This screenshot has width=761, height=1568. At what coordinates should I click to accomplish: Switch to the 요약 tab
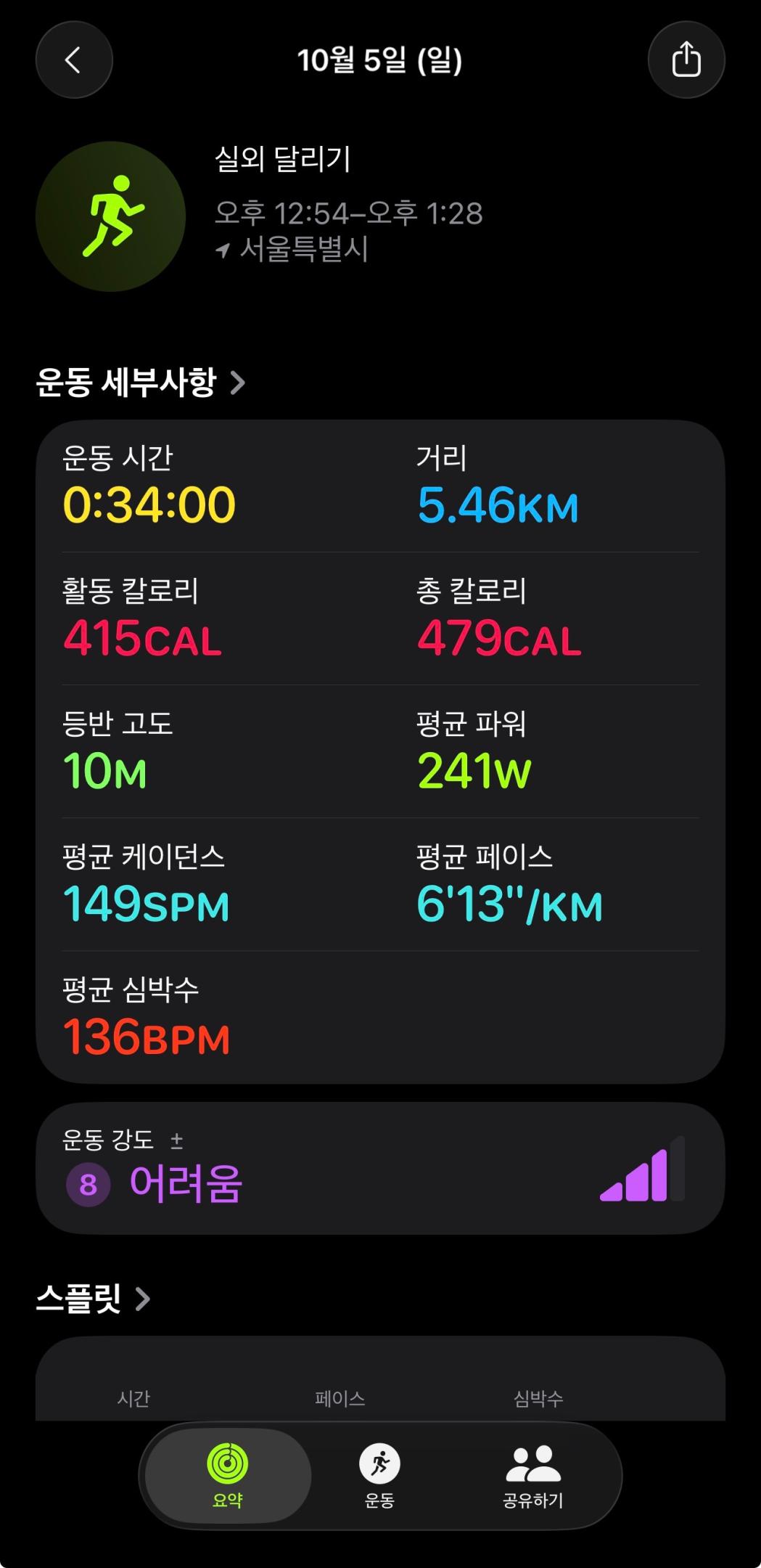[228, 1476]
